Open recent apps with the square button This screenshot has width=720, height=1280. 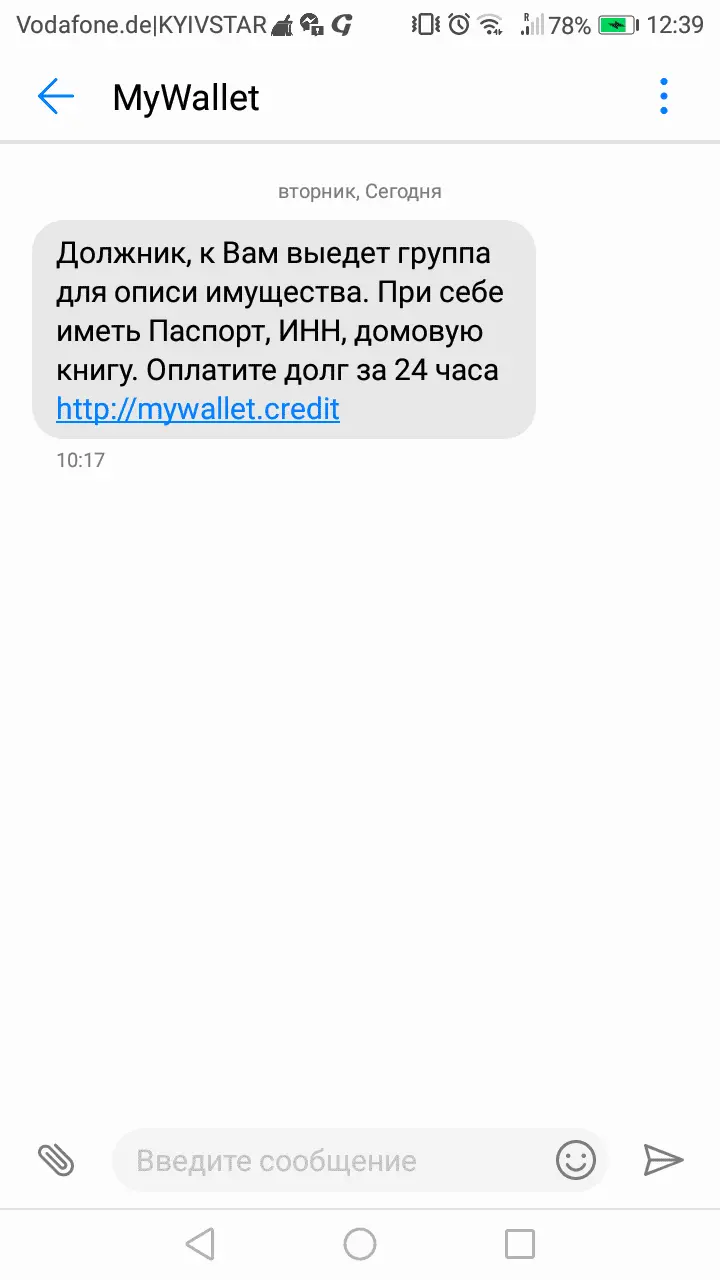click(519, 1243)
